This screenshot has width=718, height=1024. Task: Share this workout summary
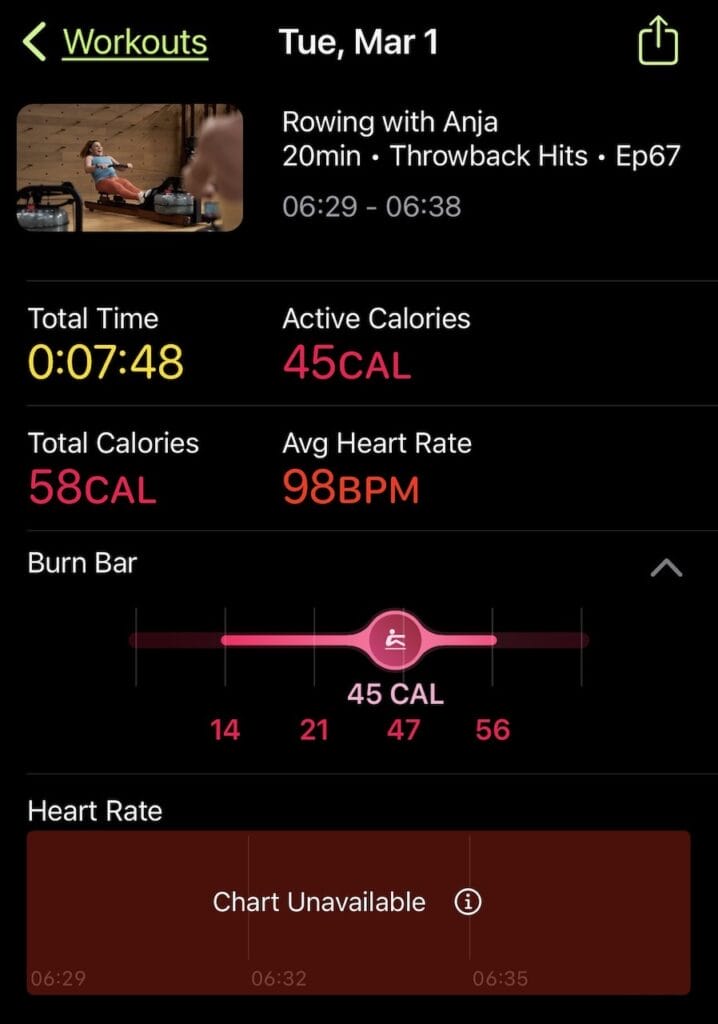point(657,43)
